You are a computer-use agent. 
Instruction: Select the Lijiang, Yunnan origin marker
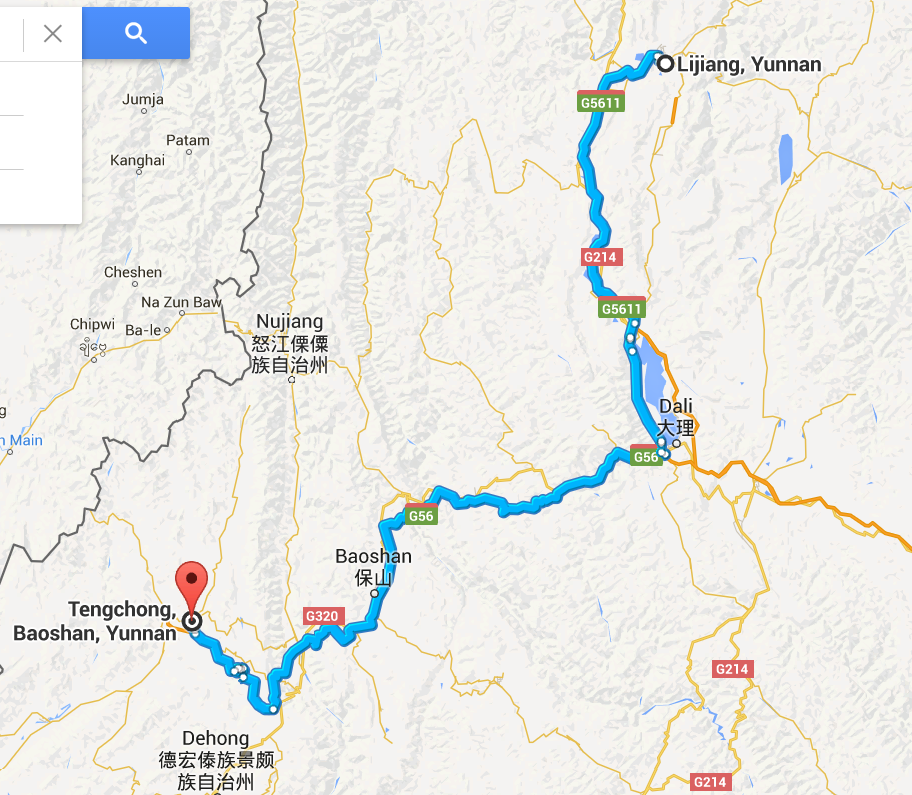click(x=665, y=64)
